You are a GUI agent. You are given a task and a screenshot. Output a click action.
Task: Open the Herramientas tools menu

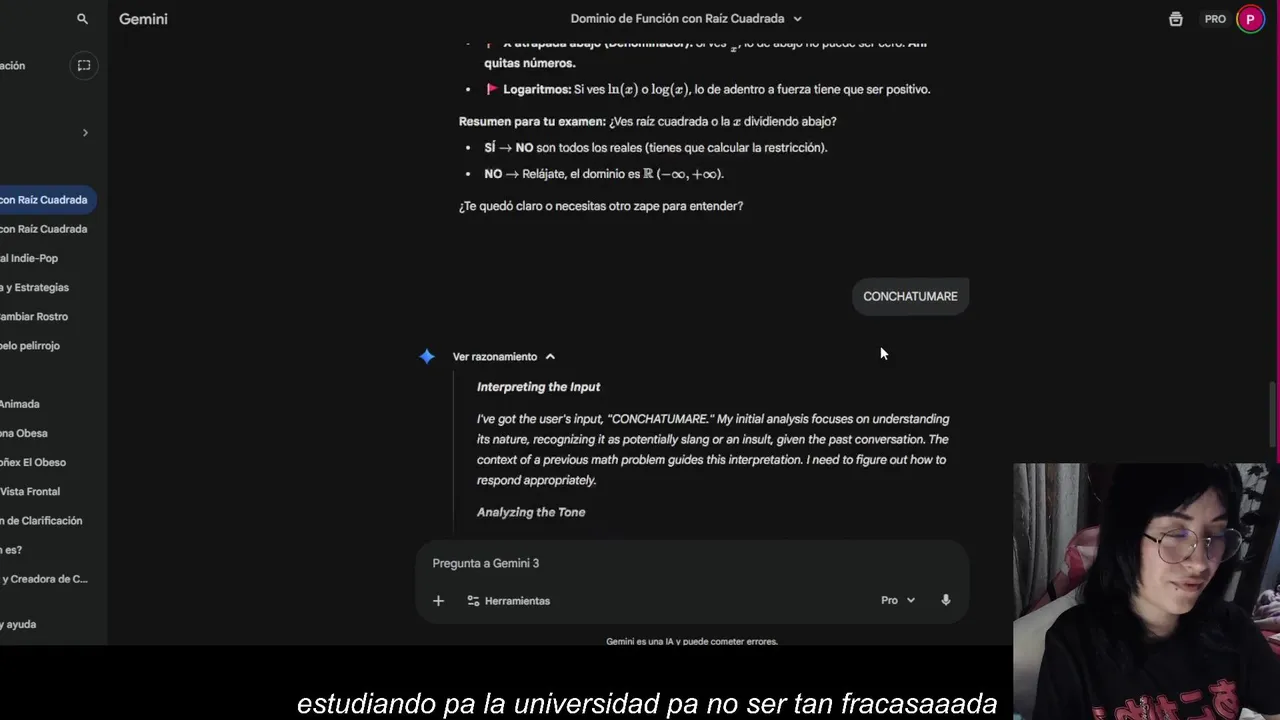click(x=508, y=601)
